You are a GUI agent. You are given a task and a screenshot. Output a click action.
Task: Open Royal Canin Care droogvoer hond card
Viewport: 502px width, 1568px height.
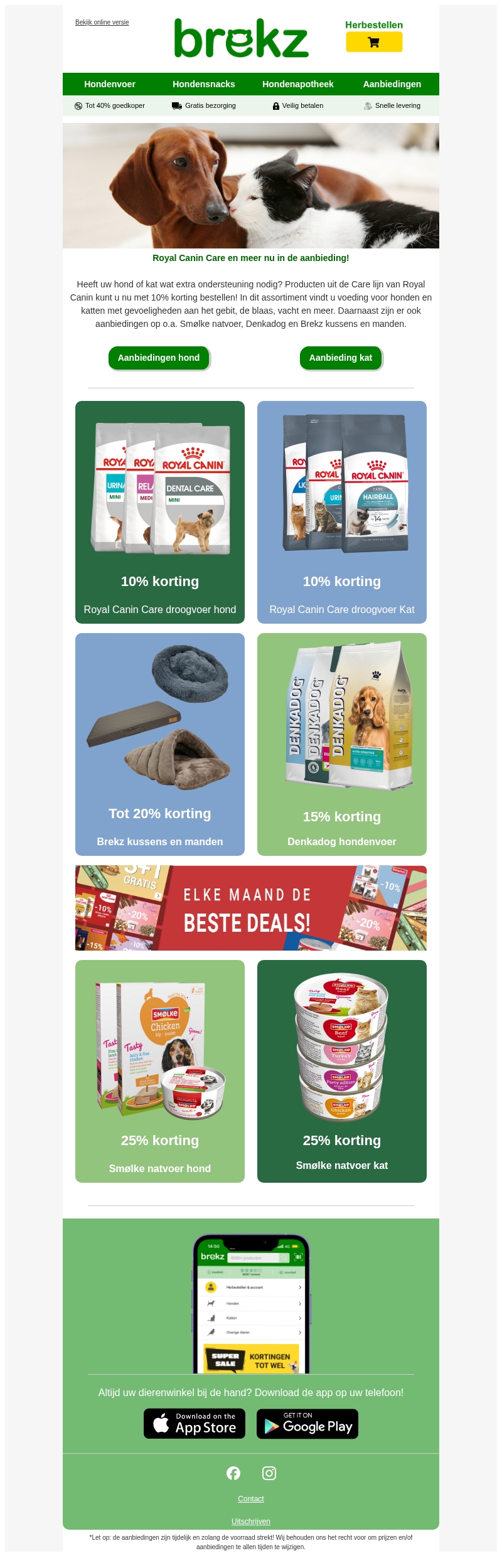click(x=160, y=512)
